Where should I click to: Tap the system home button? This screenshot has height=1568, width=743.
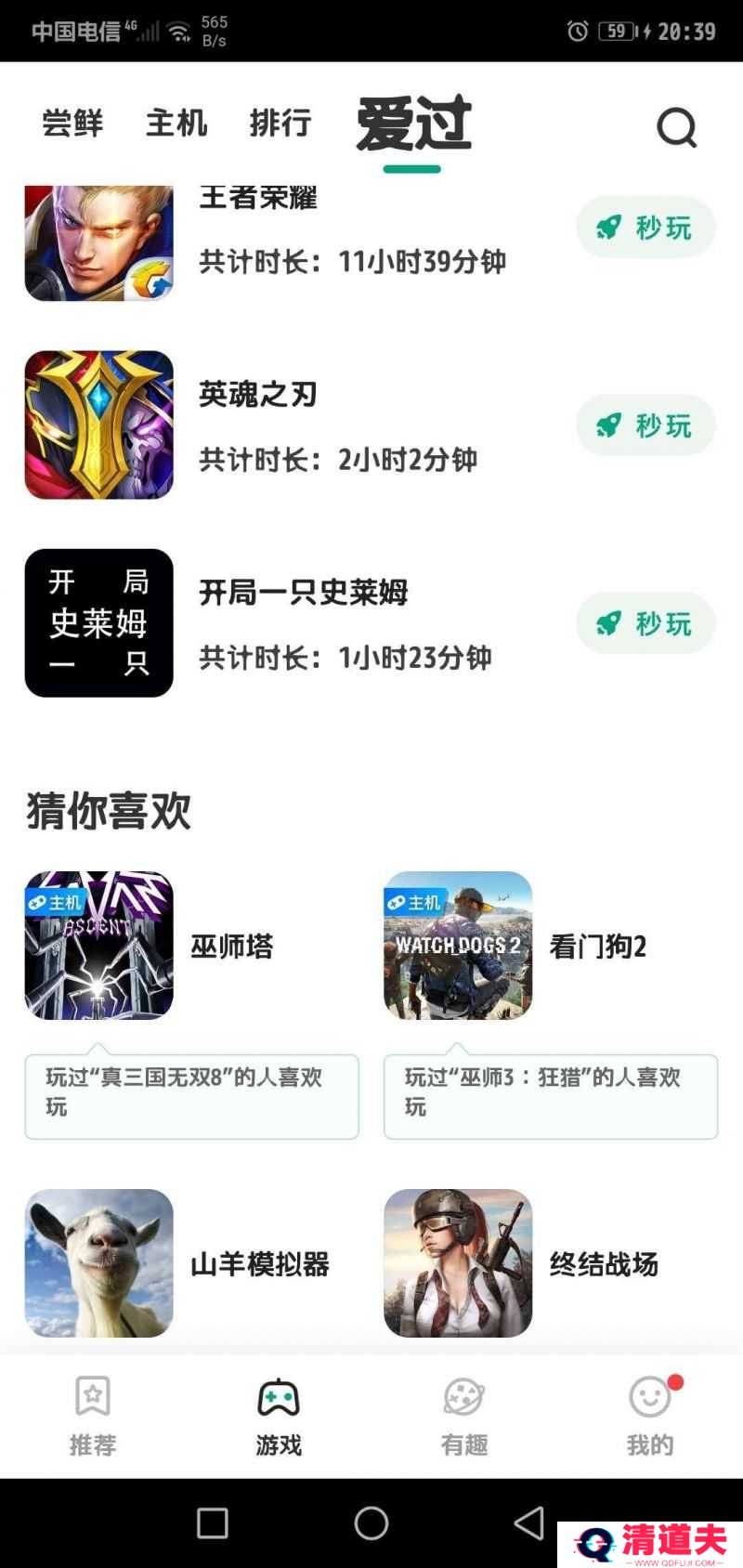(x=371, y=1522)
